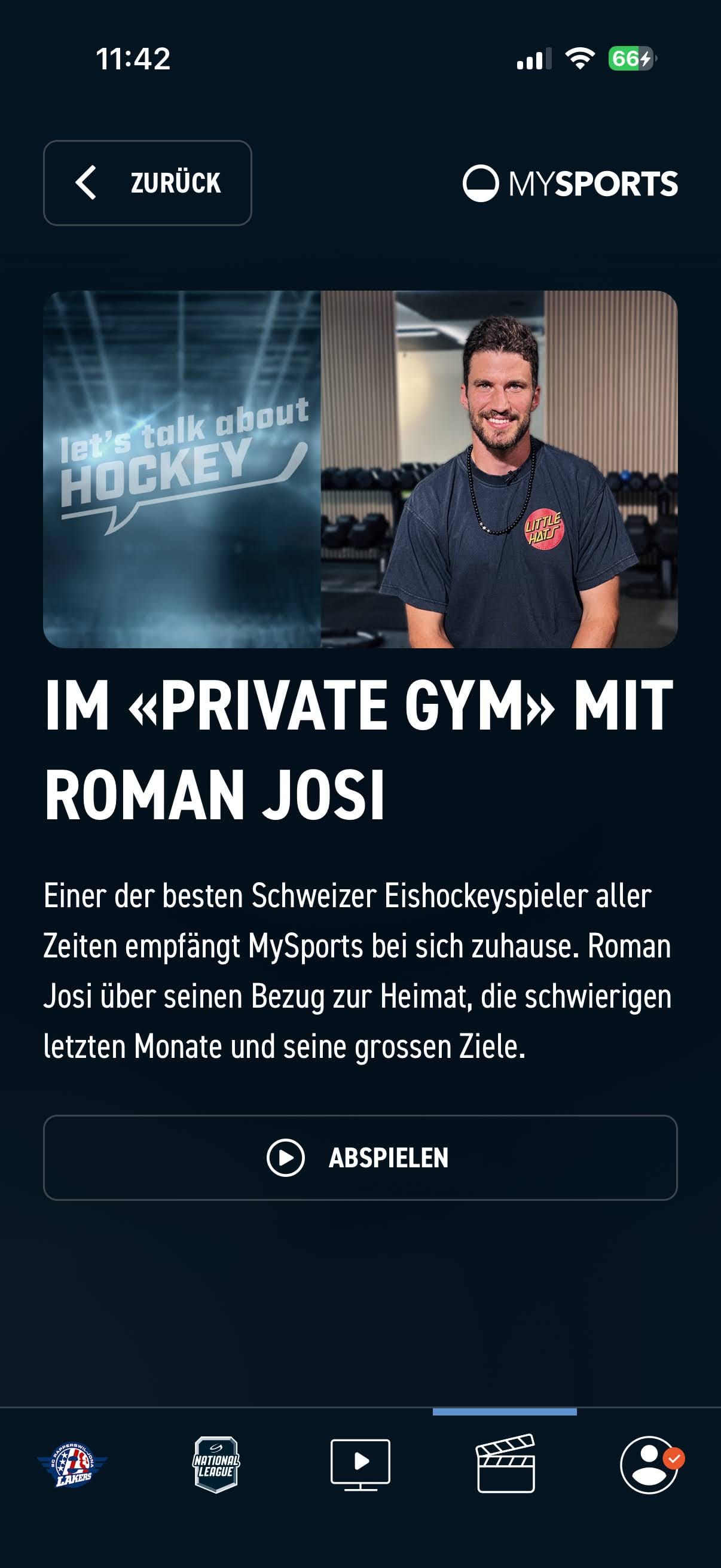
Task: Open the SC Rapperswil-Jona Lakers team section
Action: tap(73, 1465)
